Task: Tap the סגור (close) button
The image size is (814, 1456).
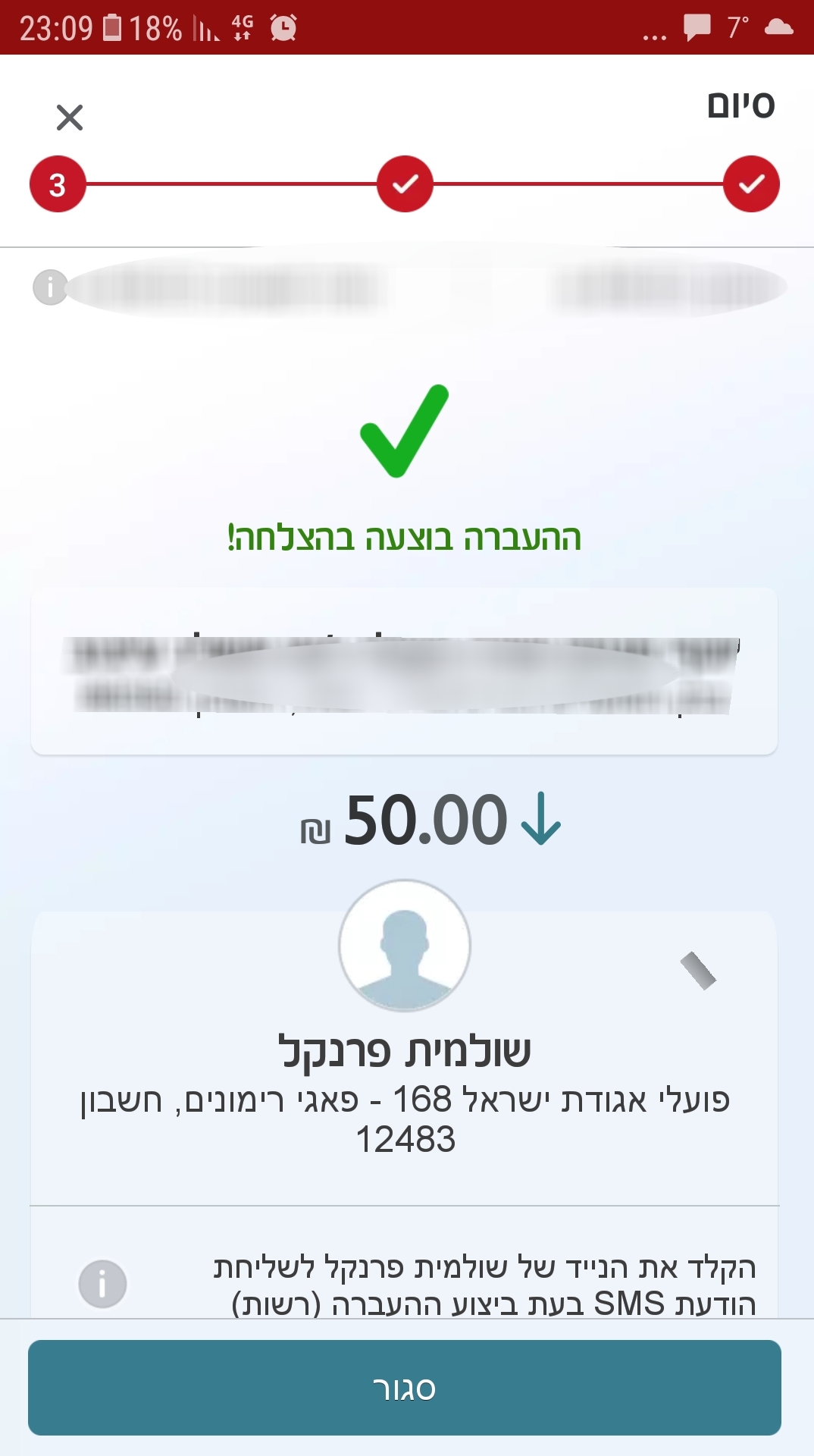Action: pos(405,1388)
